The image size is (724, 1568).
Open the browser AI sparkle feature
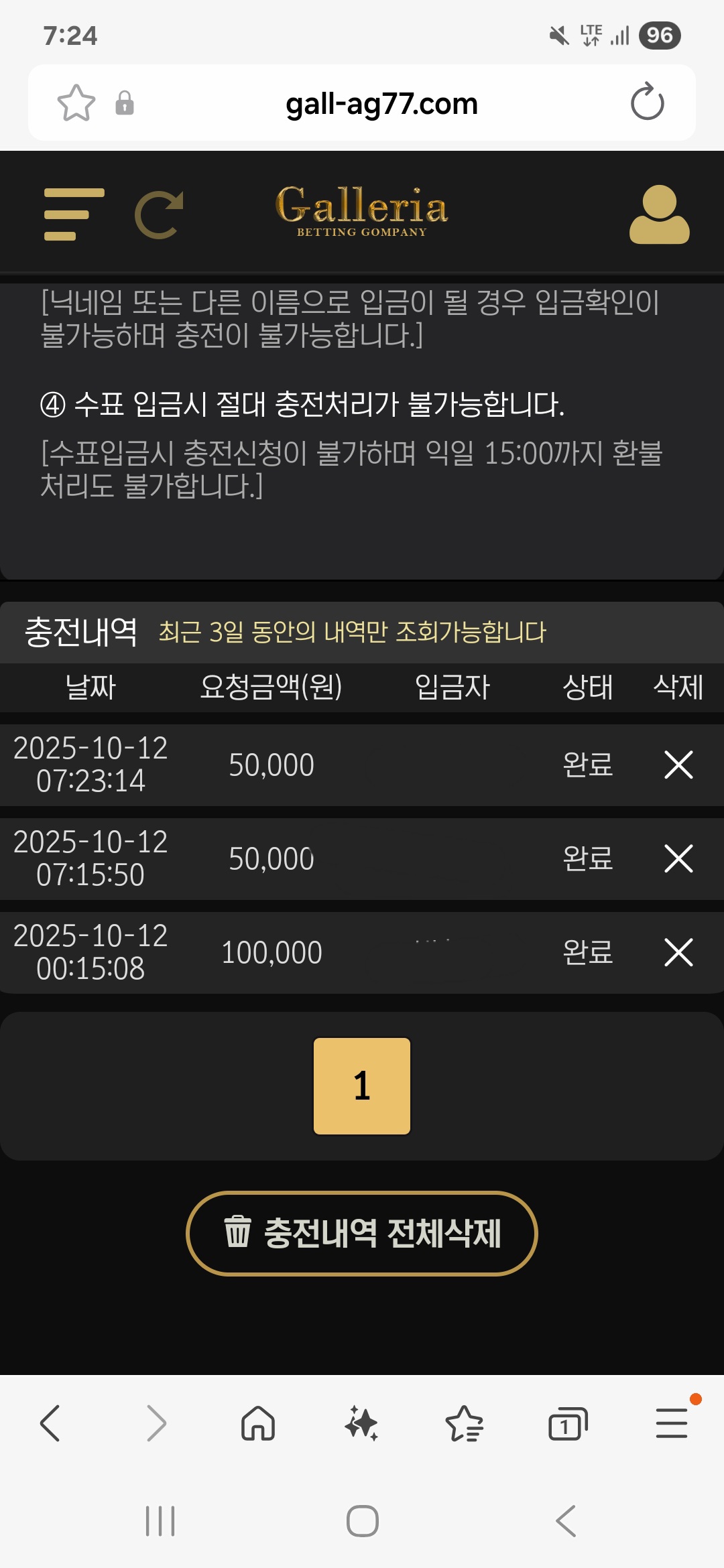pos(362,1423)
